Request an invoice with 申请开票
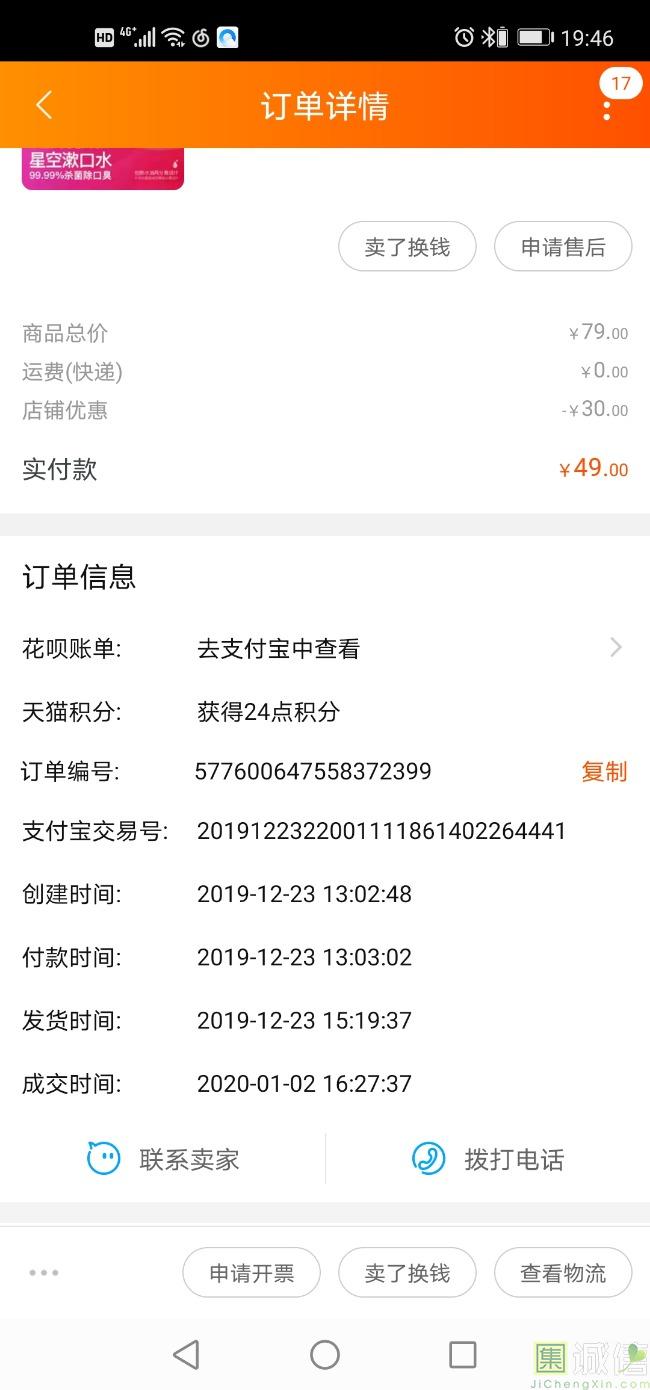650x1390 pixels. 251,1273
